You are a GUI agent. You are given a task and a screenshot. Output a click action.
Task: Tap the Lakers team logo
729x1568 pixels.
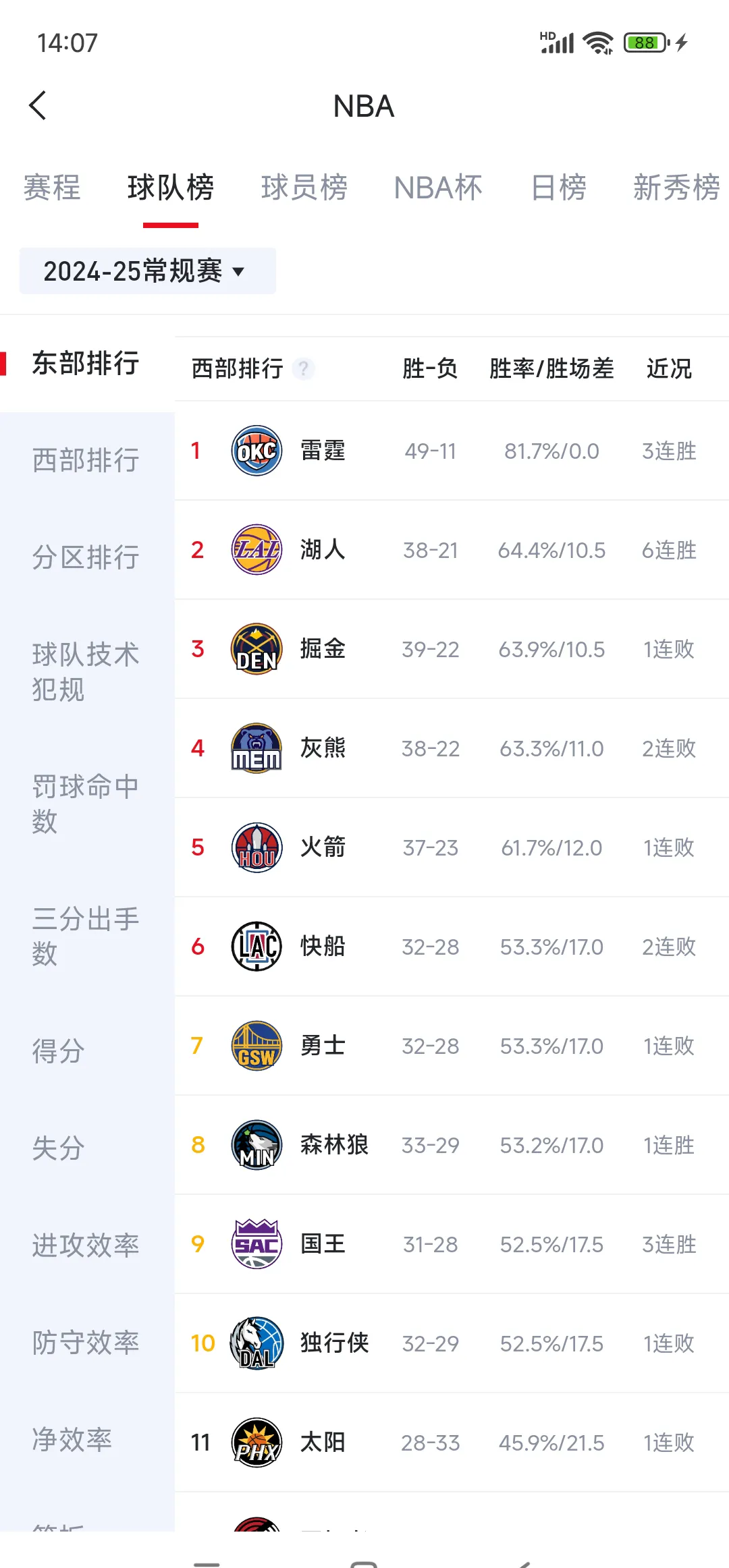(x=256, y=550)
